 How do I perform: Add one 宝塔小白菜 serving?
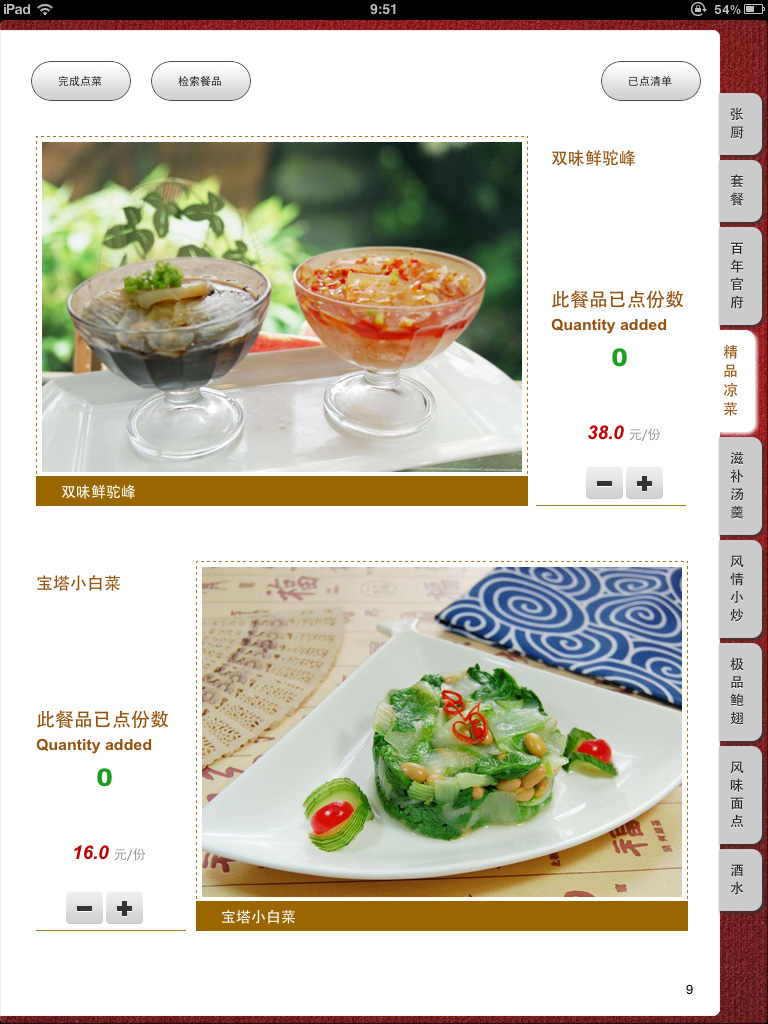[x=124, y=909]
